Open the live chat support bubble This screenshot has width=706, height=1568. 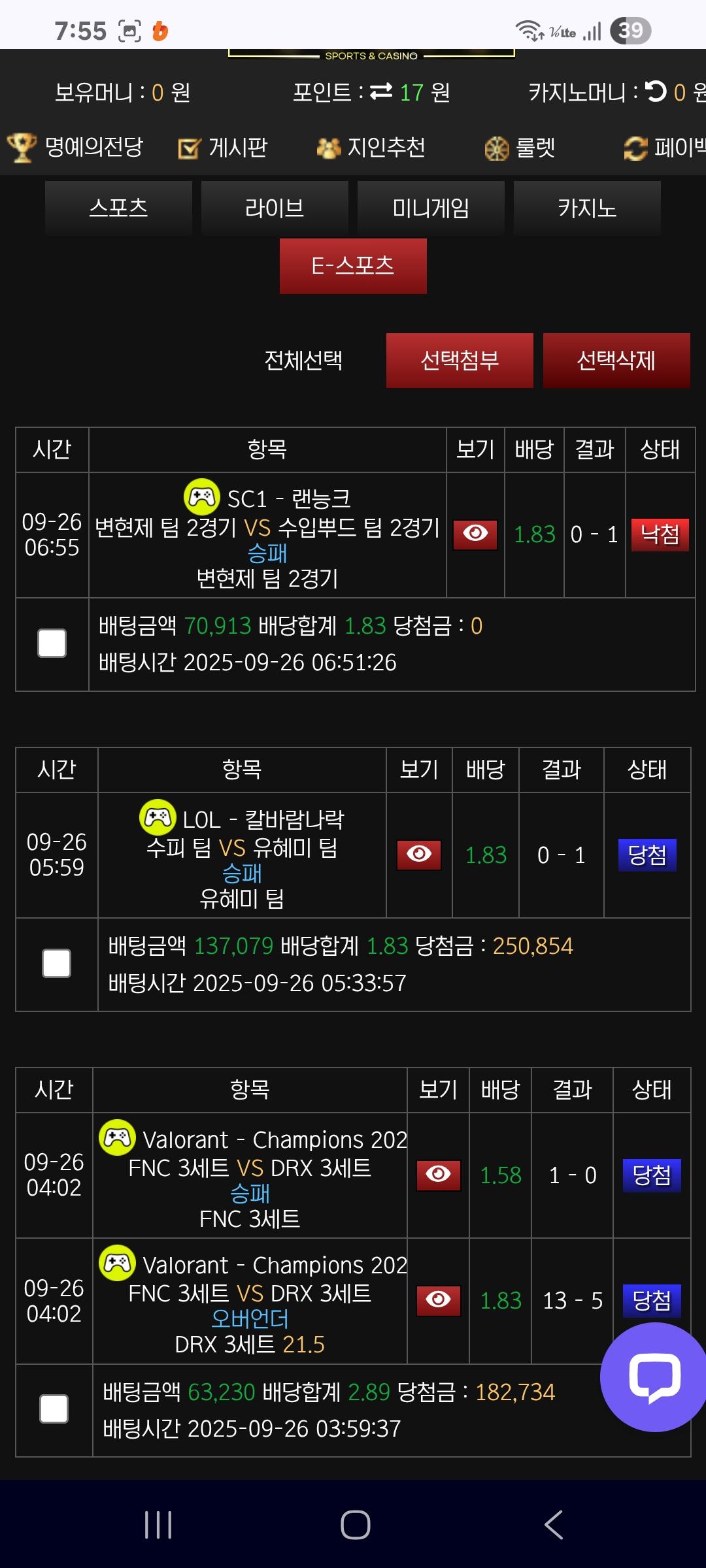tap(654, 1377)
